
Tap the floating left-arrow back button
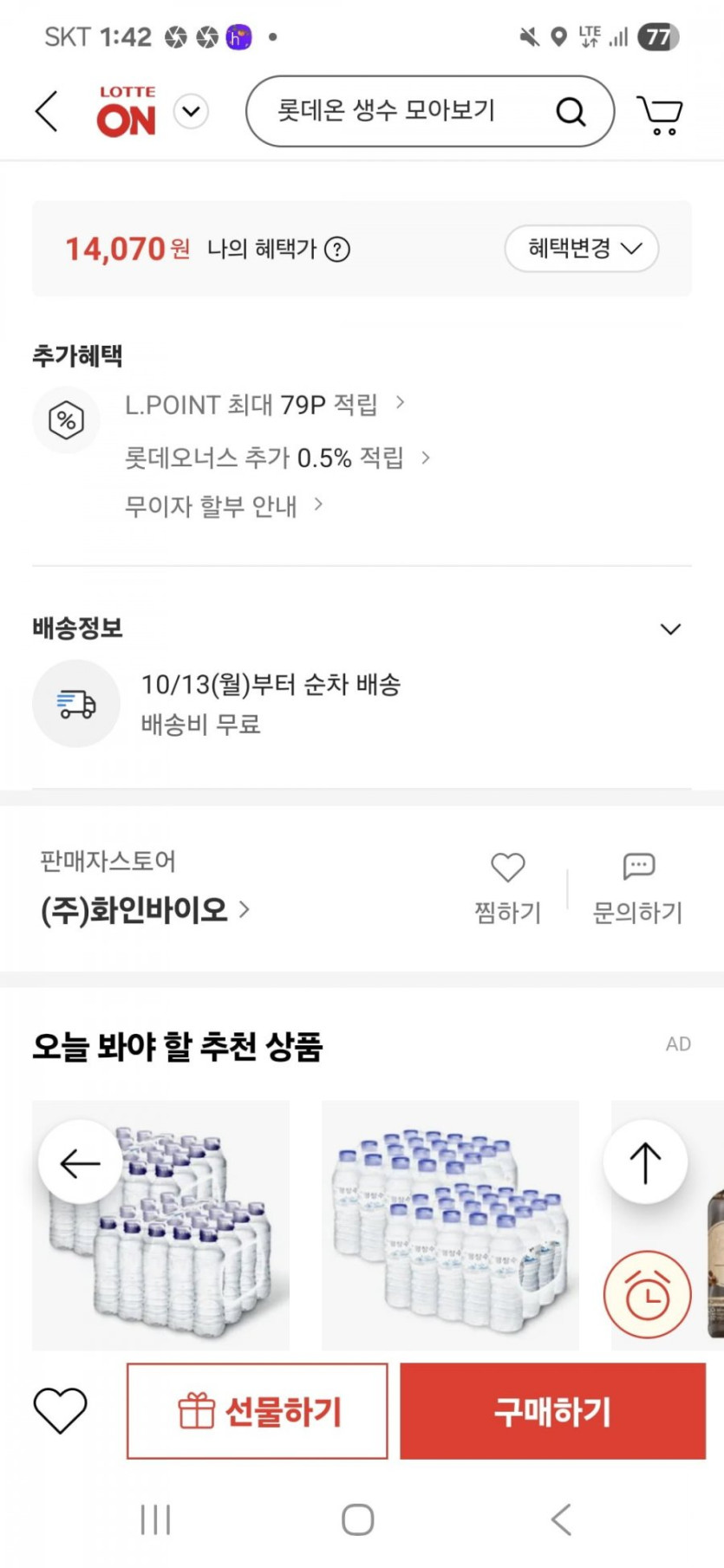click(x=81, y=1163)
